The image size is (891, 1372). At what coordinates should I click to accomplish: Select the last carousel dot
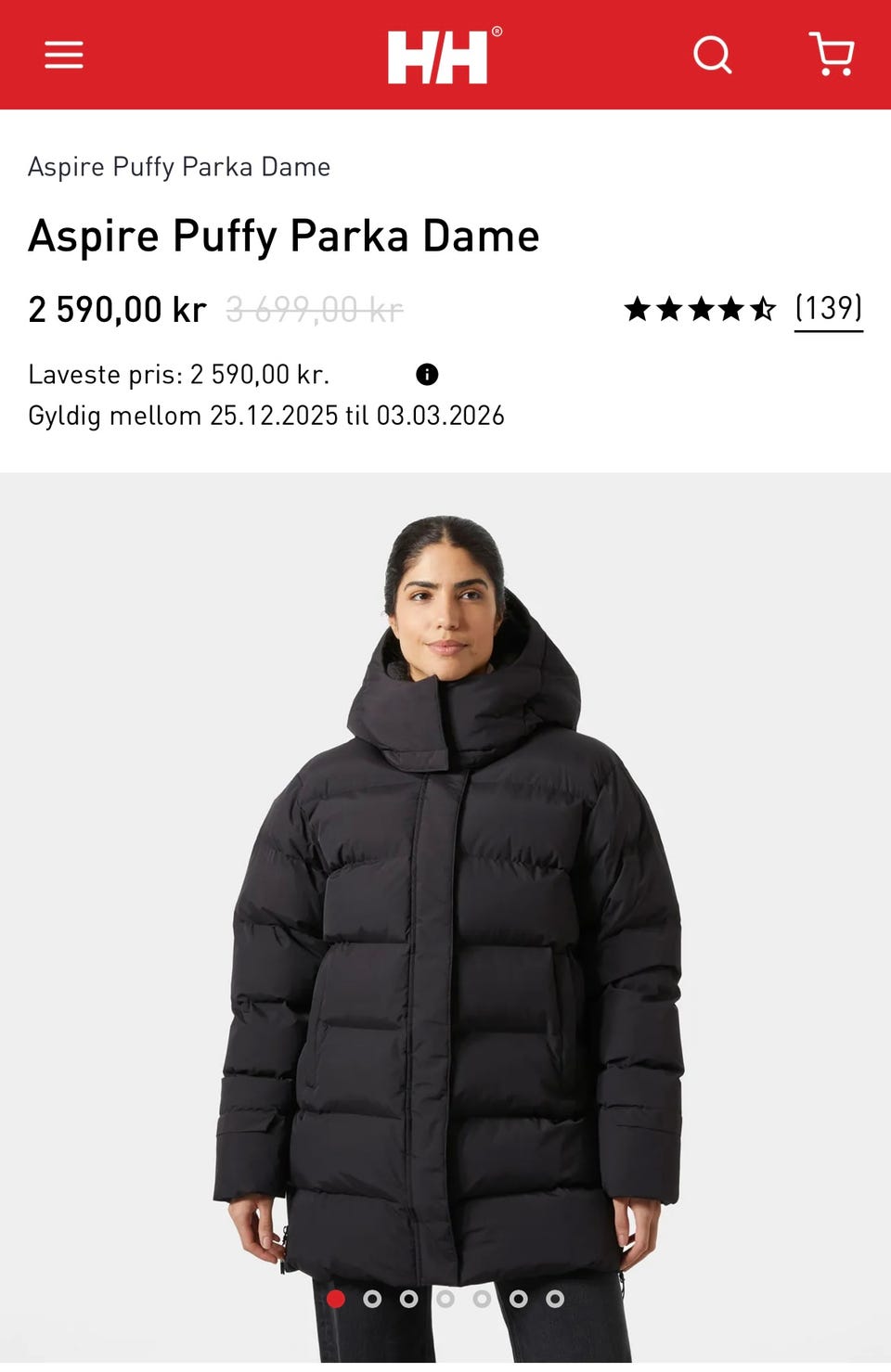555,1299
